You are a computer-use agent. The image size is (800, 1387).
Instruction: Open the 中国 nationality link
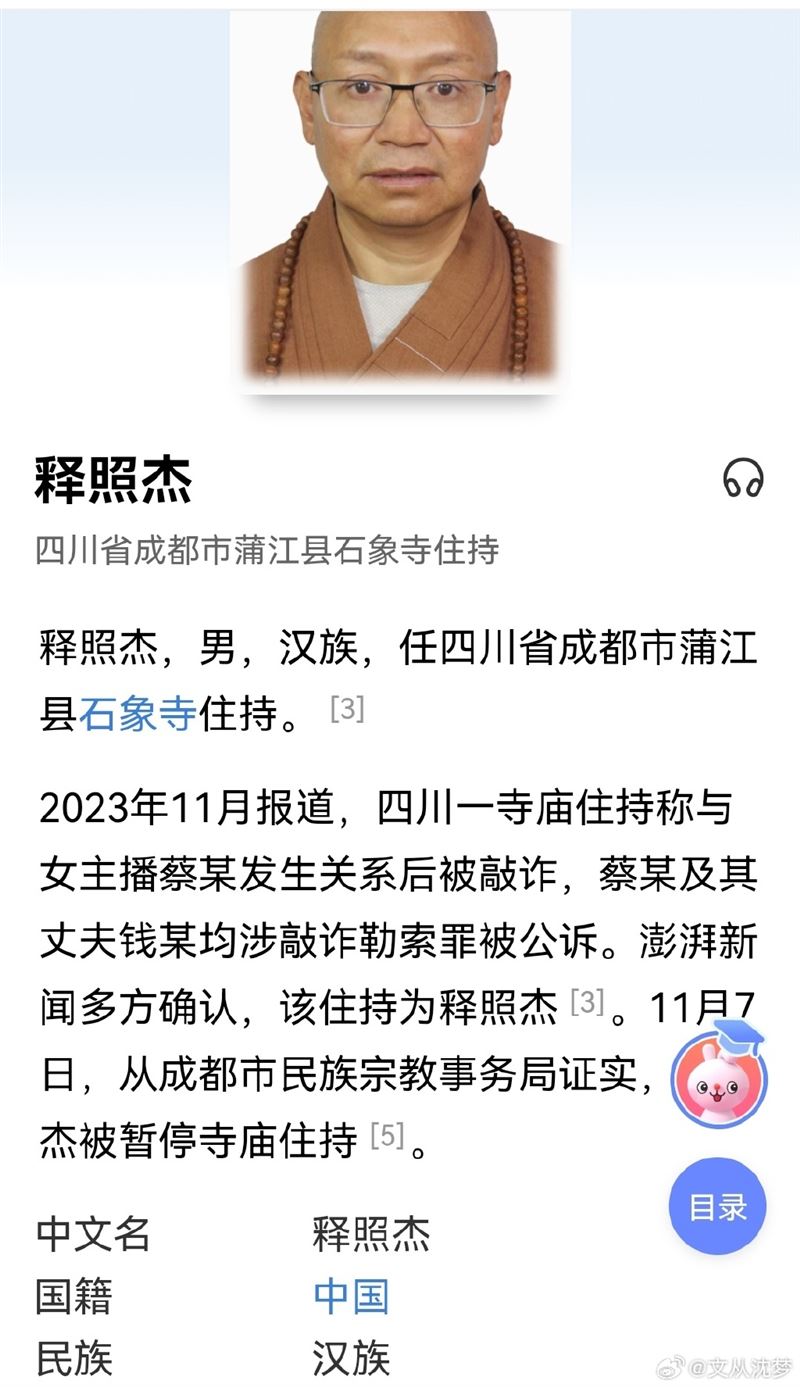(350, 1296)
